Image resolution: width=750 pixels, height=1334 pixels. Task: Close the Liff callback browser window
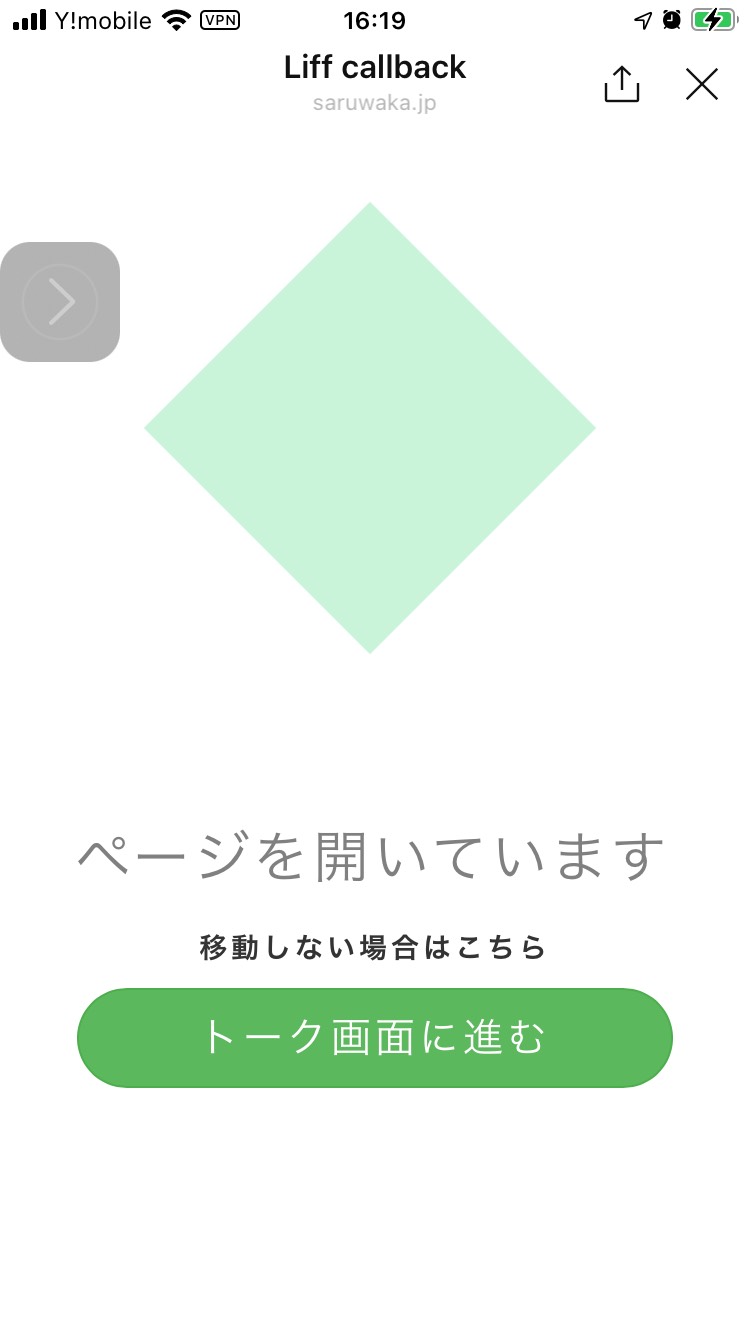(702, 84)
